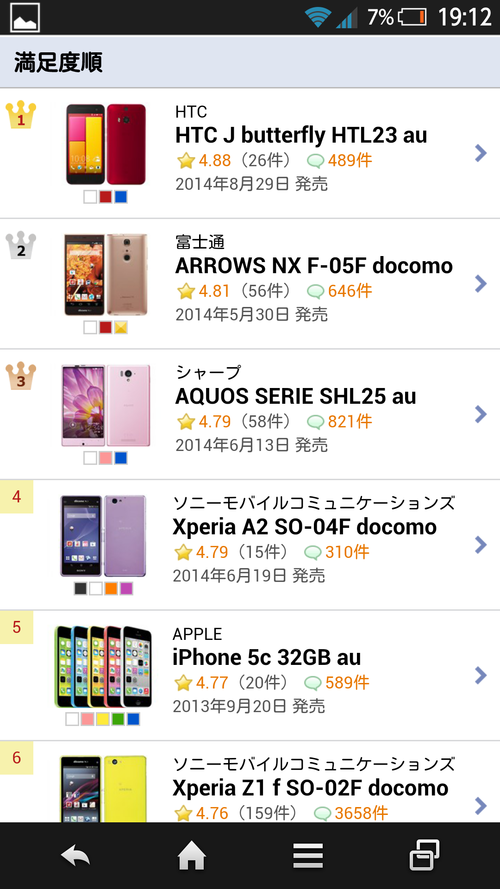This screenshot has height=889, width=500.
Task: Open Xperia A2 SO-04F docomo listing
Action: click(250, 545)
